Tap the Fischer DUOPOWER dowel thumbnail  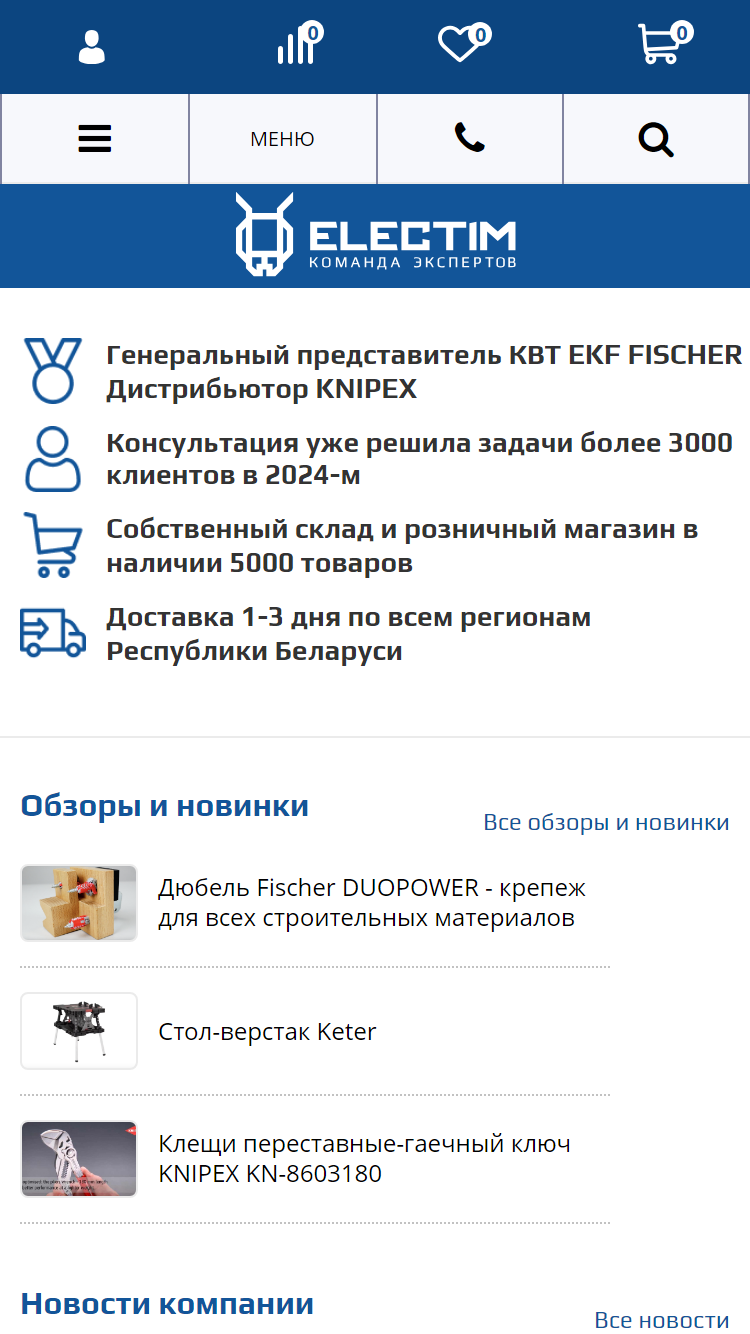coord(79,903)
